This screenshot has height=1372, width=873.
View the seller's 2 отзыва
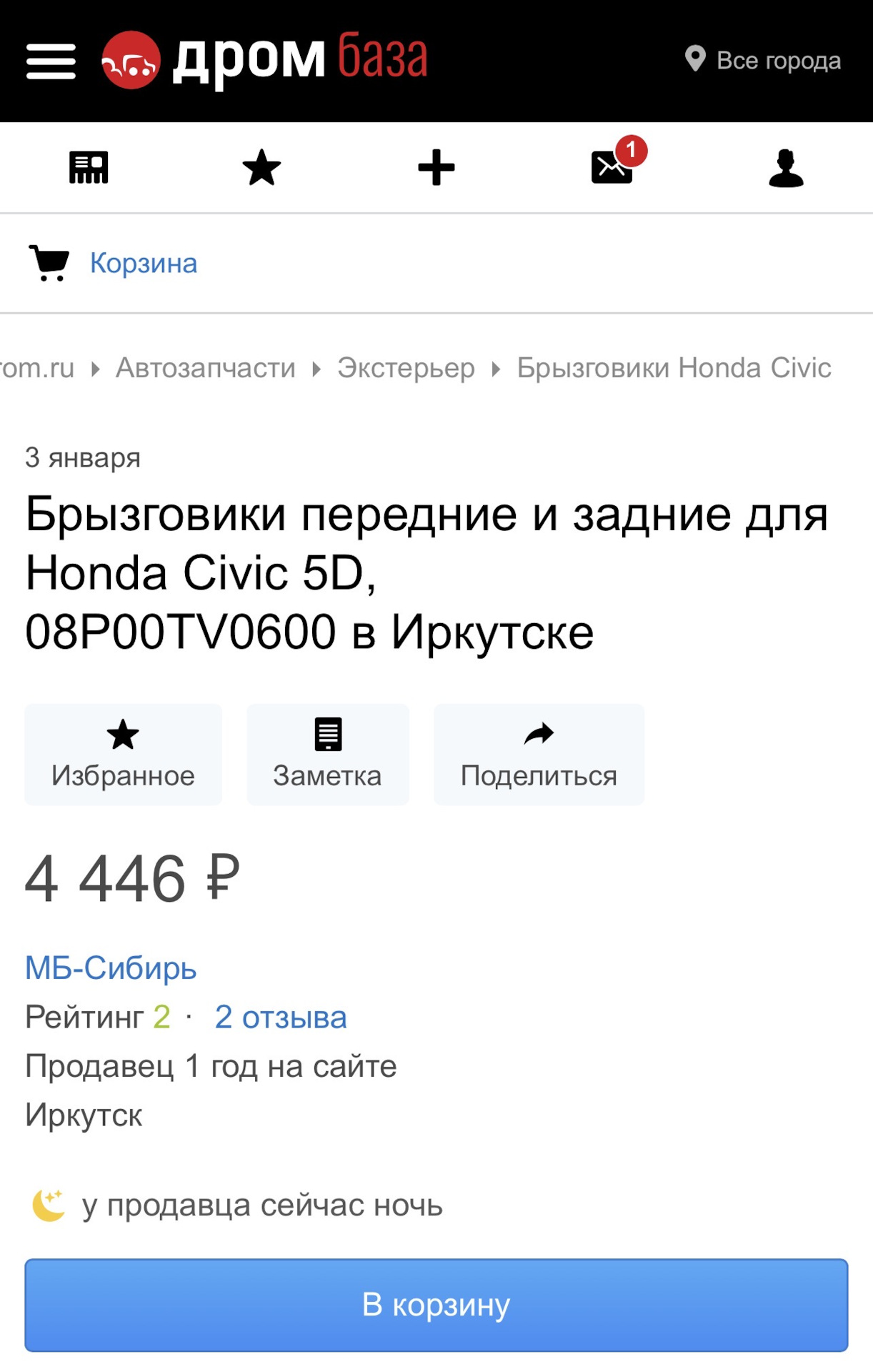[281, 1017]
